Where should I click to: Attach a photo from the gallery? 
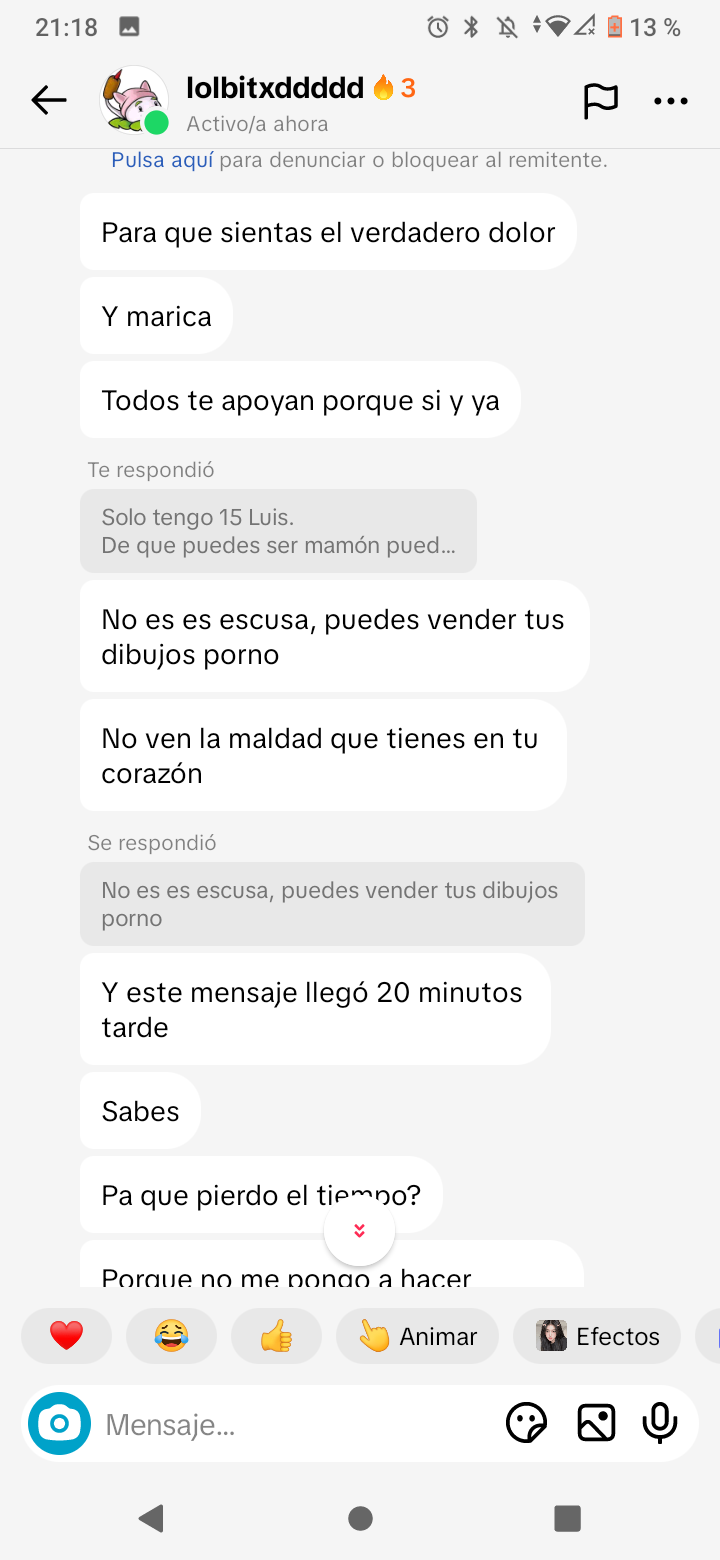pyautogui.click(x=596, y=1423)
